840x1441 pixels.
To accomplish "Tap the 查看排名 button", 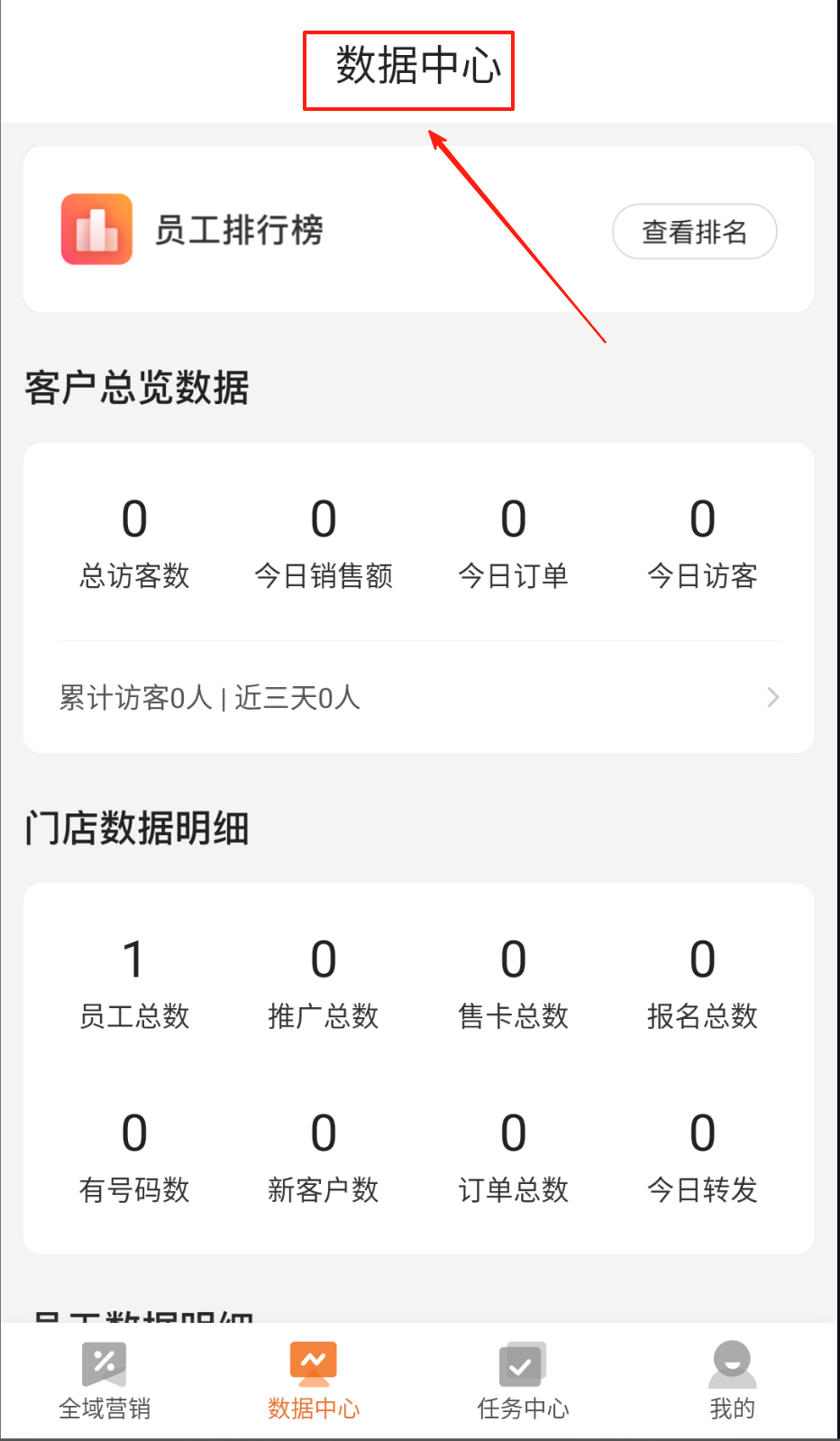I will [x=694, y=232].
